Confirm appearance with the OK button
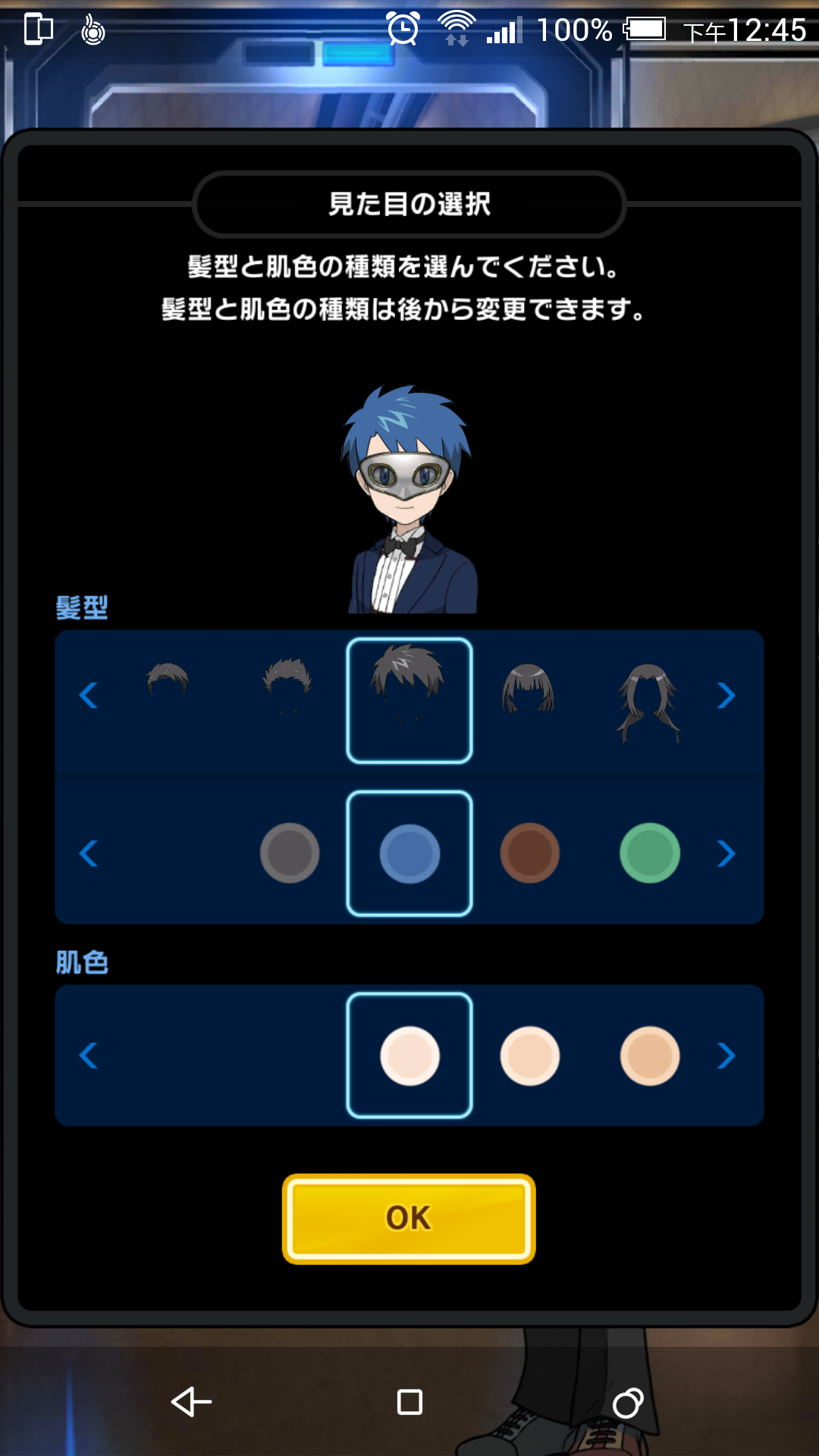Image resolution: width=819 pixels, height=1456 pixels. pyautogui.click(x=409, y=1219)
